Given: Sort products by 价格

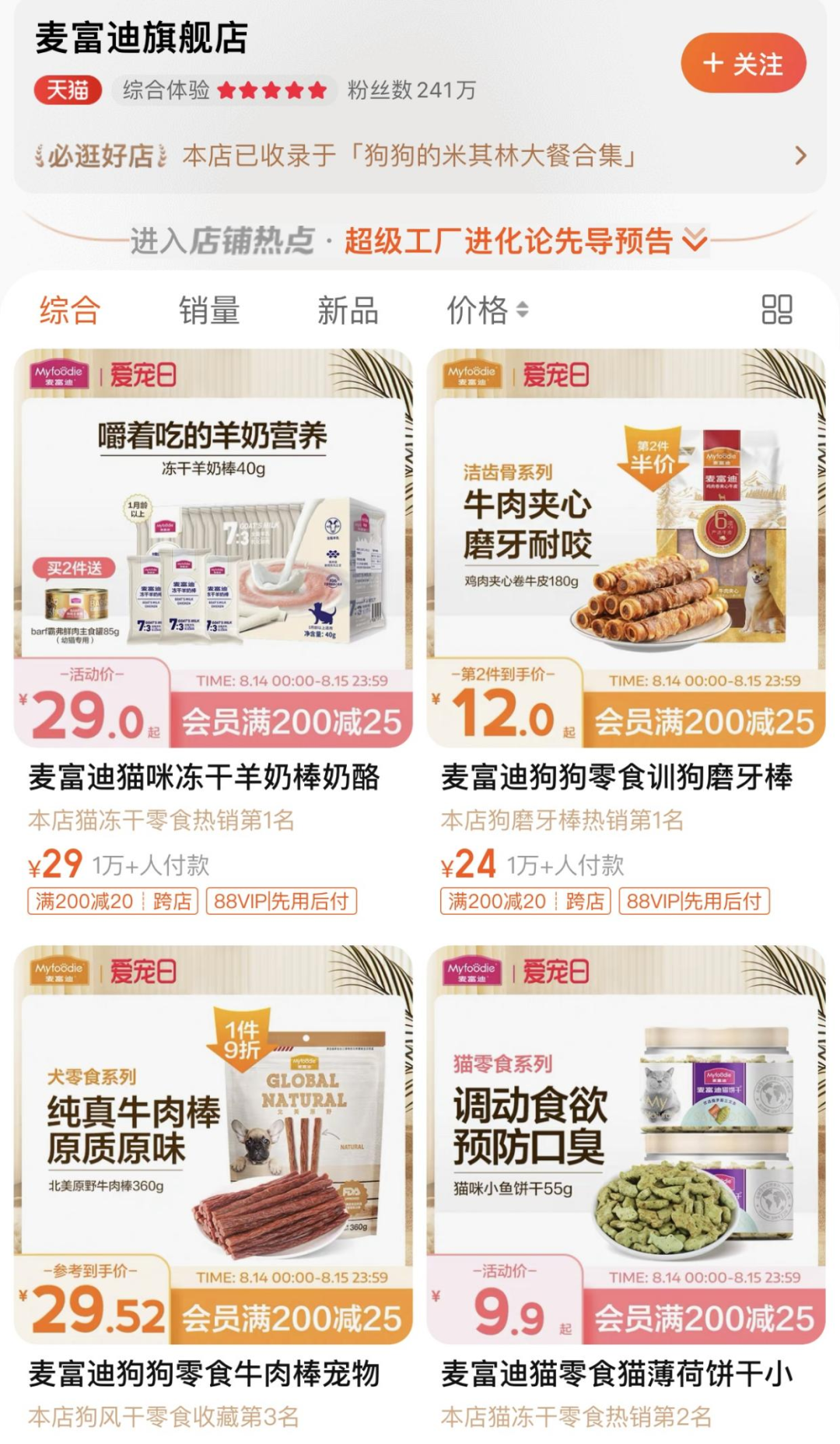Looking at the screenshot, I should 486,310.
